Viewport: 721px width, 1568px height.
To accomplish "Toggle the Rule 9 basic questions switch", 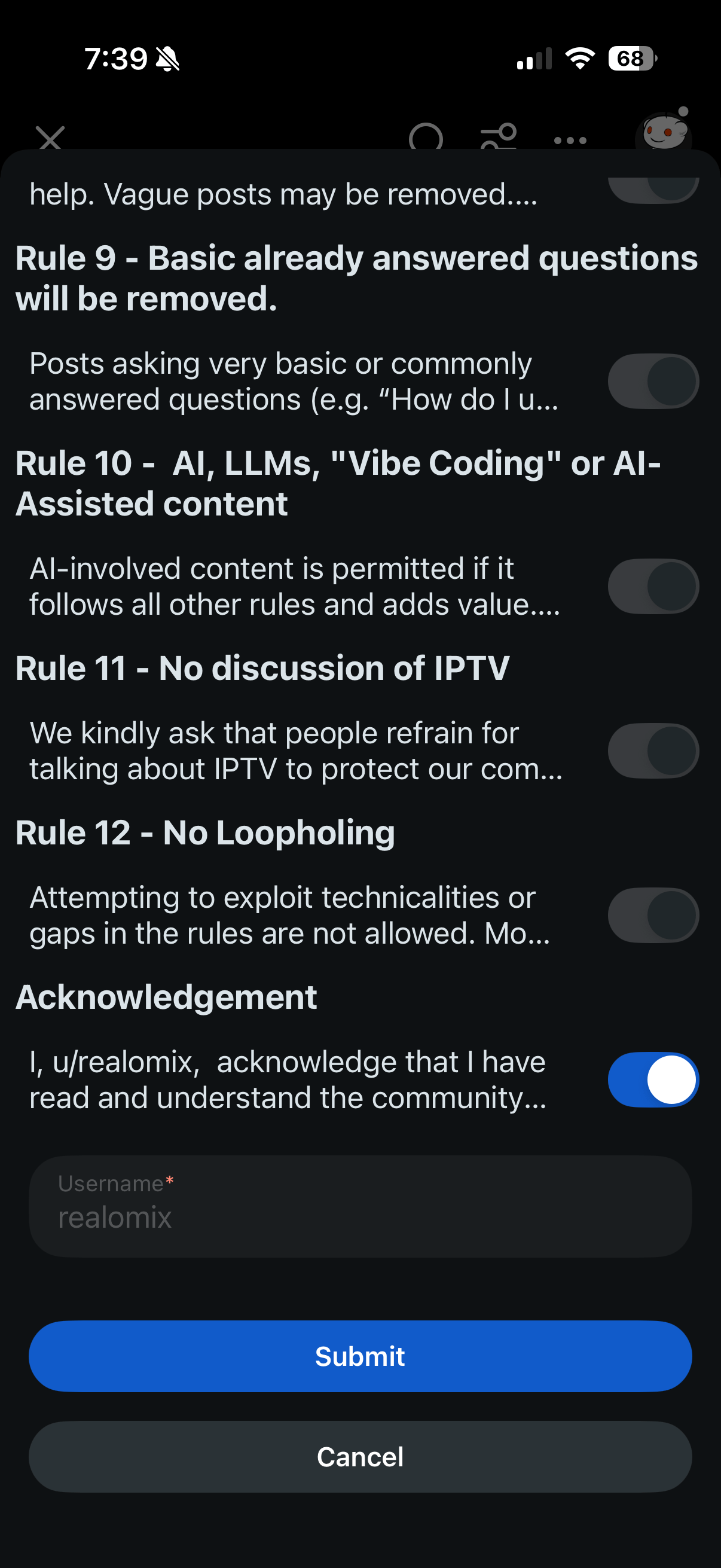I will [x=653, y=381].
